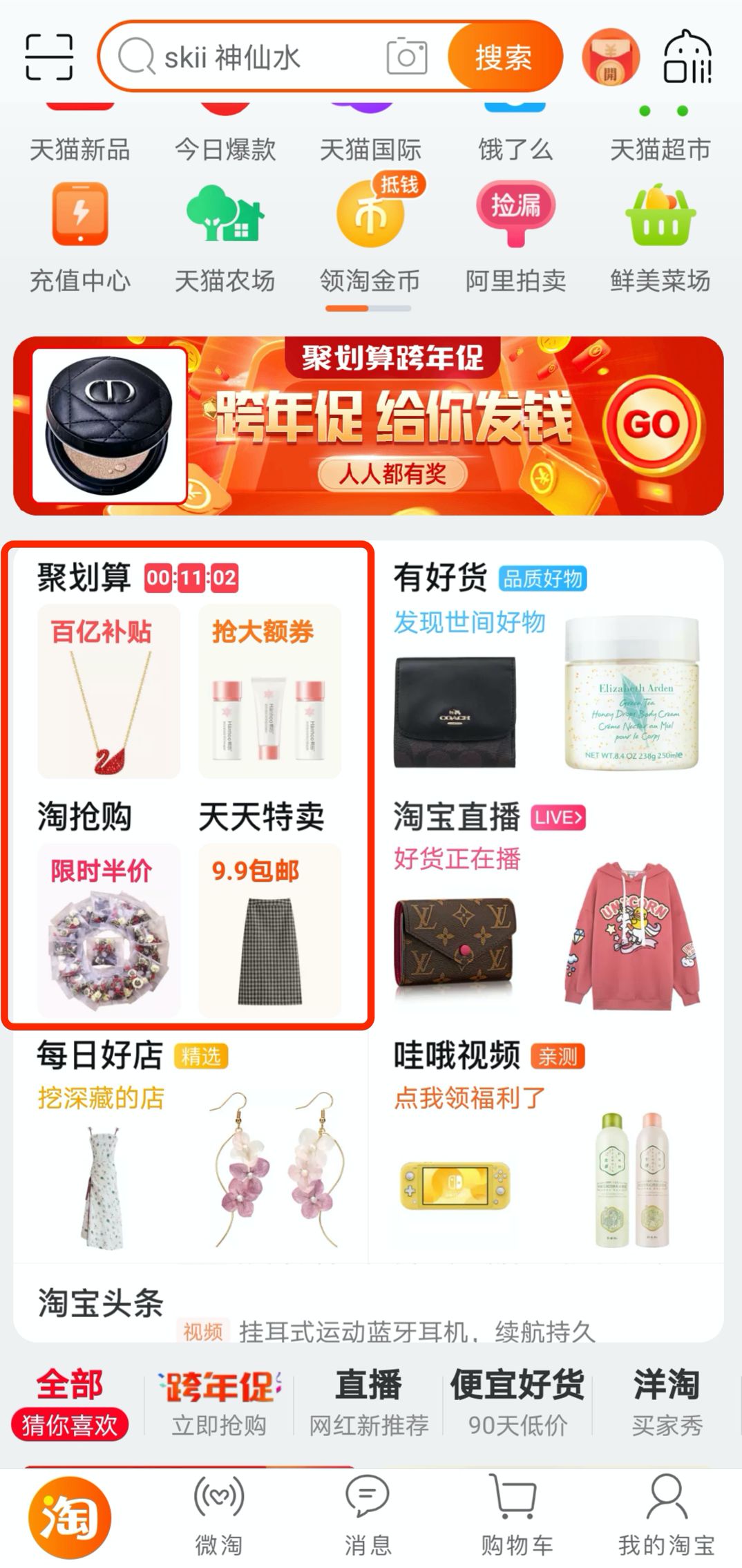
Task: Open the 百亿补贴 necklace tile
Action: (x=108, y=691)
